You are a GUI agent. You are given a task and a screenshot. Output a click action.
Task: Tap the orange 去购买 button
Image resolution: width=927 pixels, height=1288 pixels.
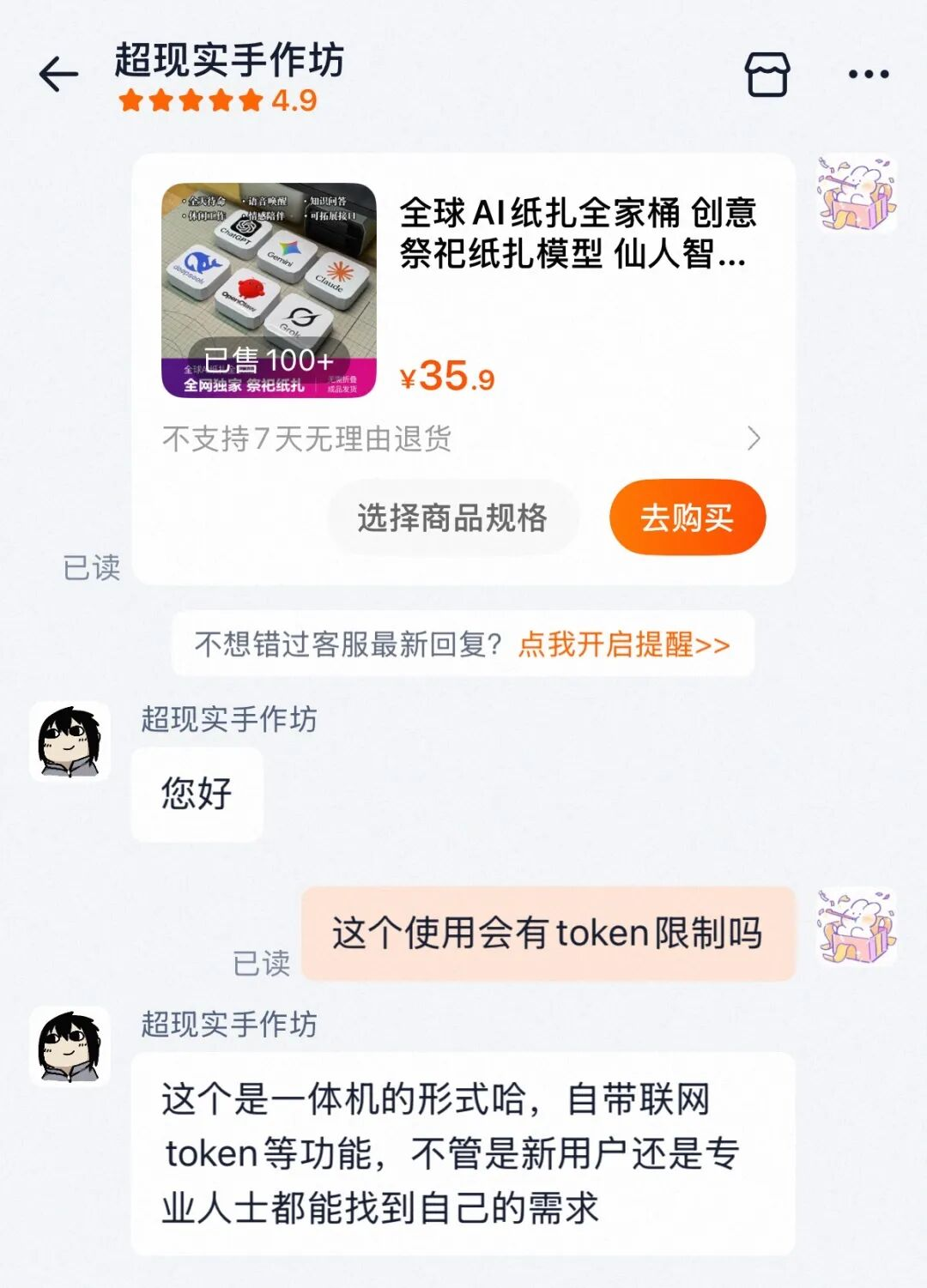[x=687, y=517]
